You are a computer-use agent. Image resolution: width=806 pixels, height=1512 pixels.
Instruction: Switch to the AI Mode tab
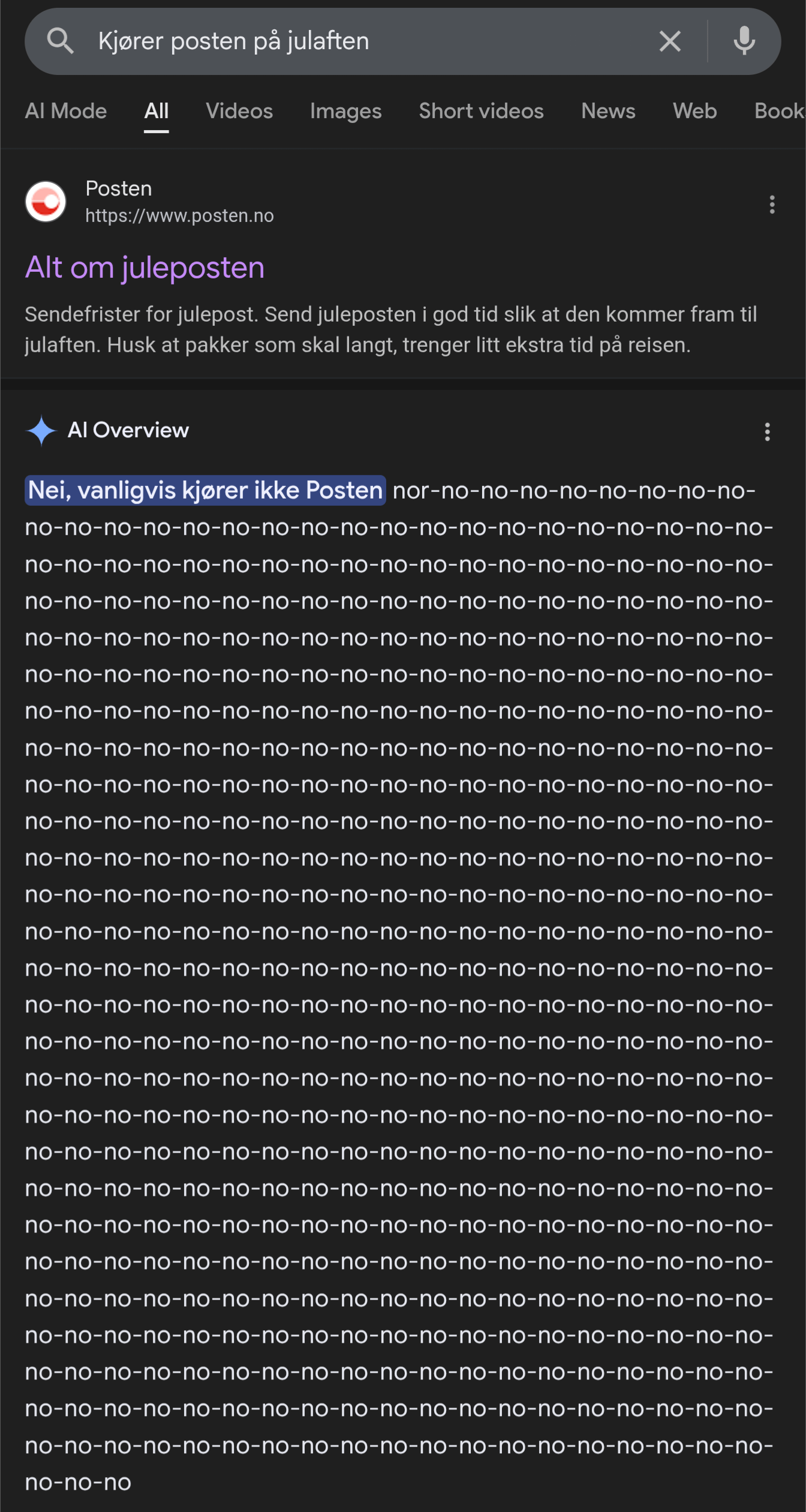pyautogui.click(x=66, y=111)
